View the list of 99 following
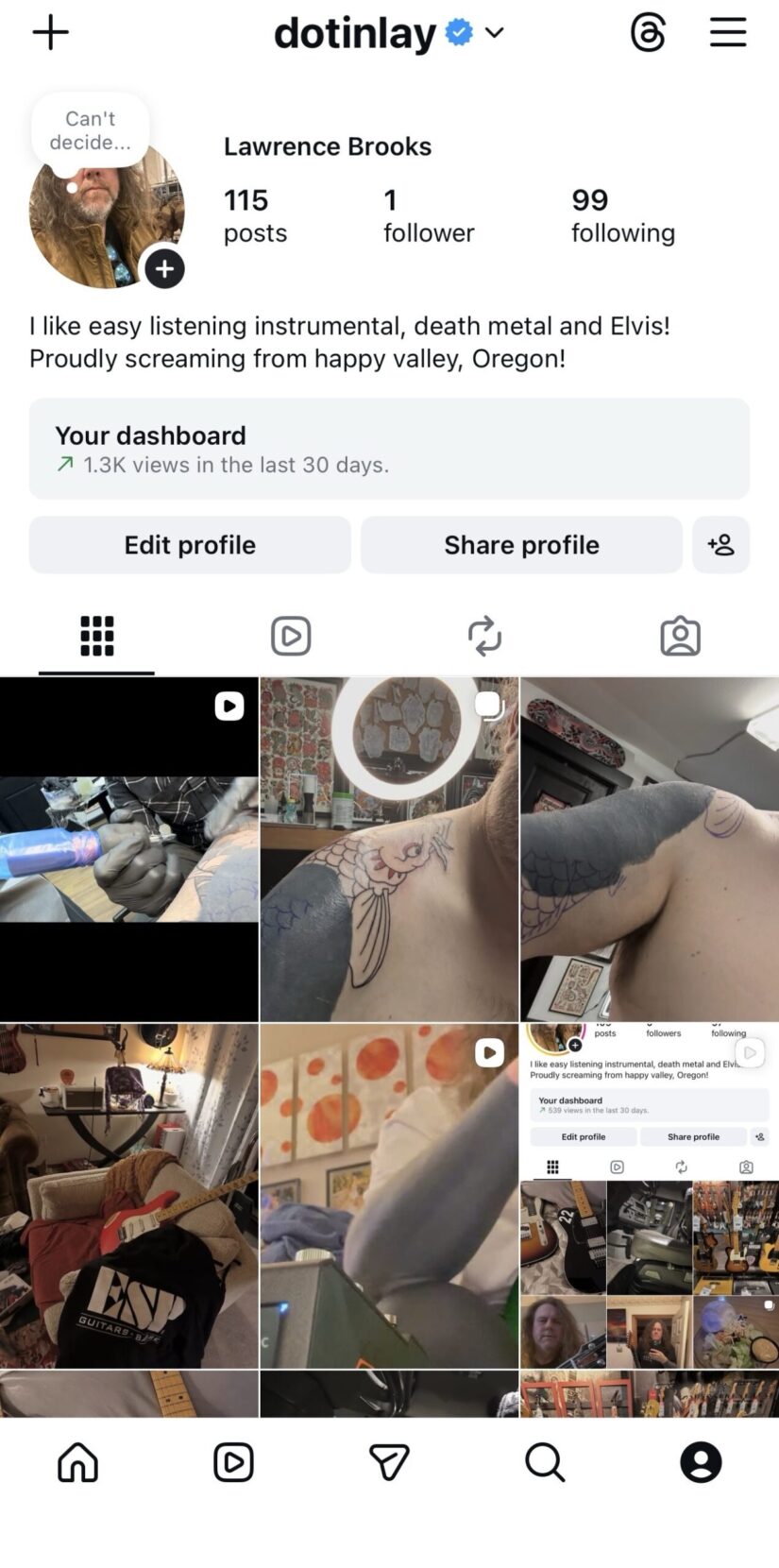Screen dimensions: 779x1568 [622, 215]
